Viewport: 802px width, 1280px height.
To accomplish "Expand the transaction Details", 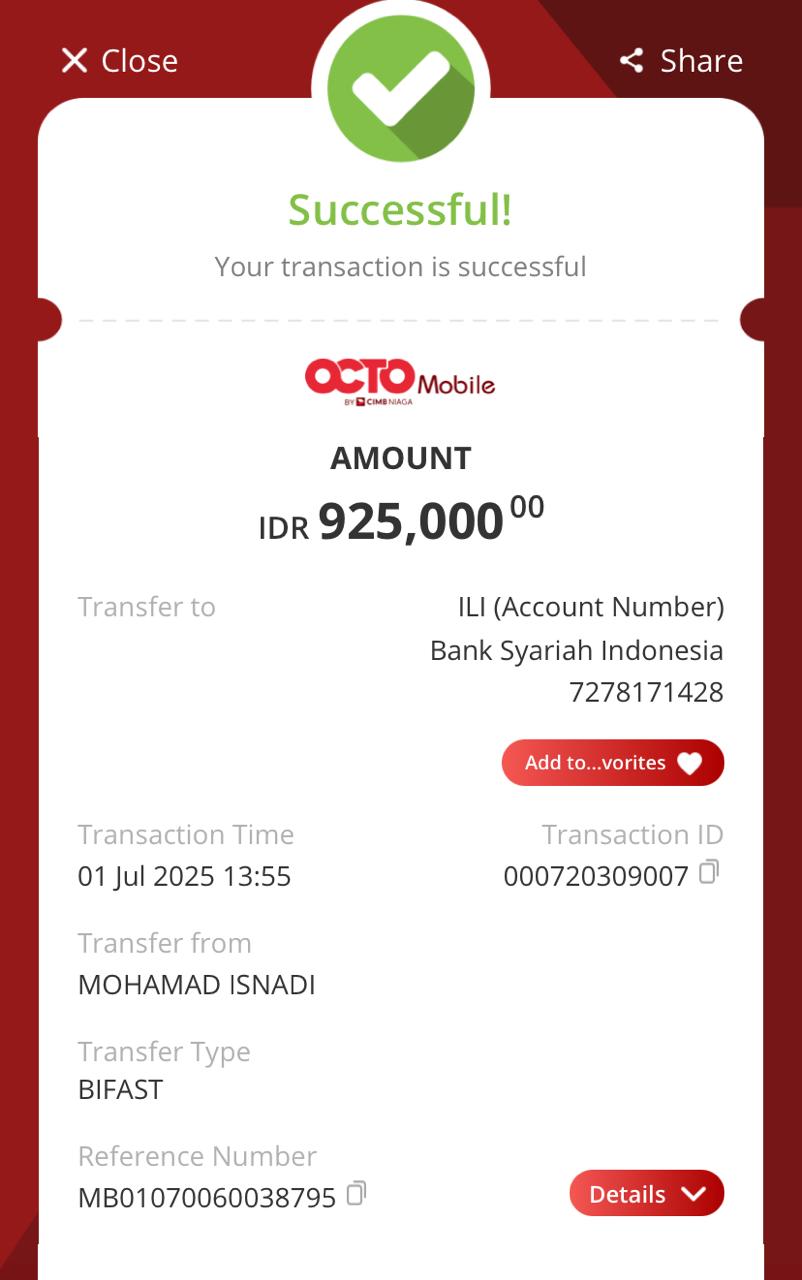I will (x=646, y=1194).
